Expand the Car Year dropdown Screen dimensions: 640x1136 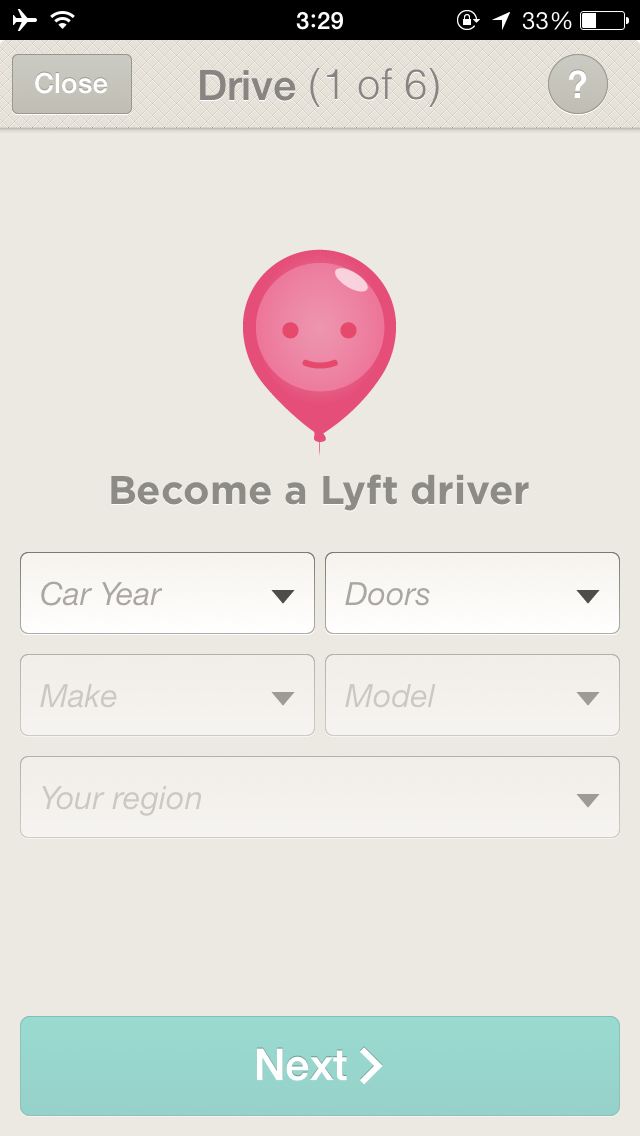point(167,594)
